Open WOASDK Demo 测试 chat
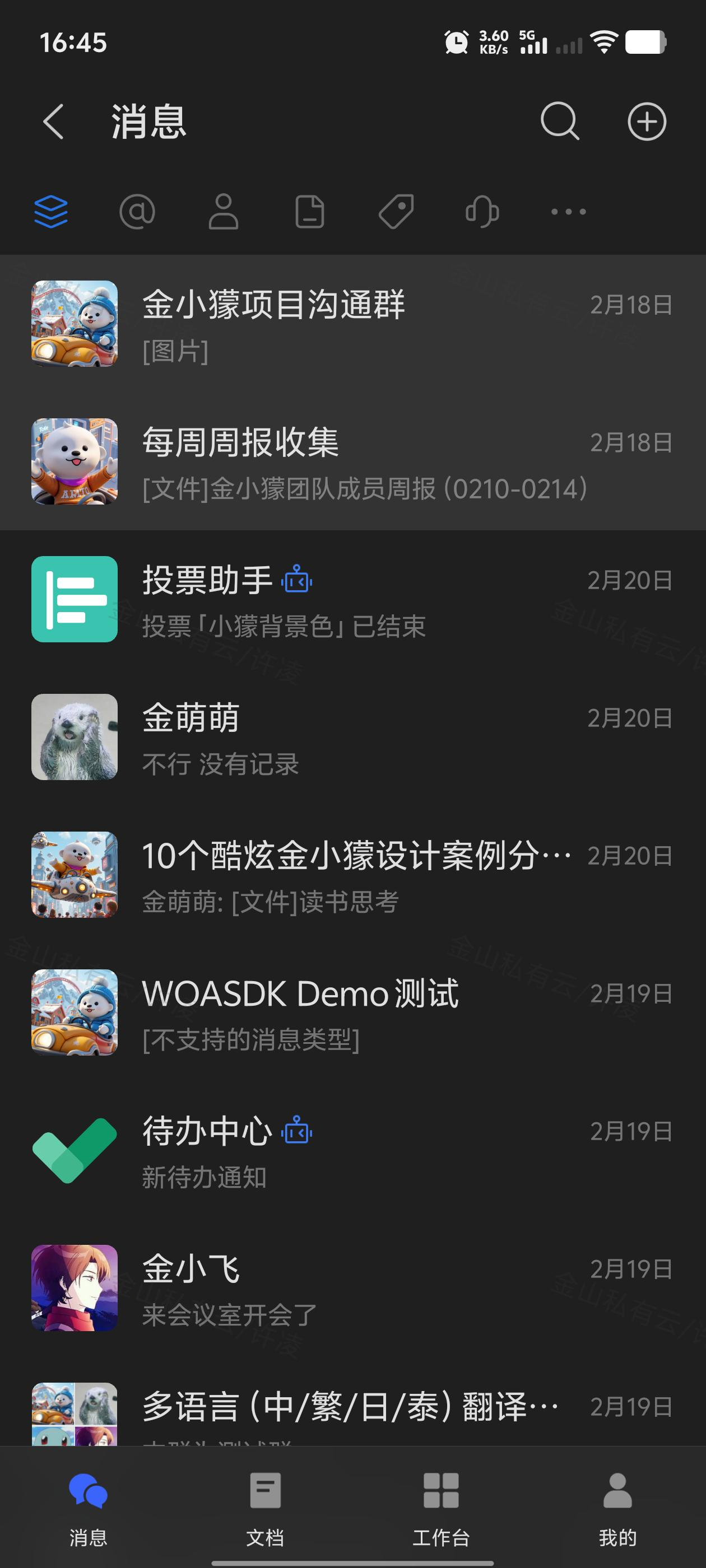Viewport: 706px width, 1568px height. pos(352,1012)
